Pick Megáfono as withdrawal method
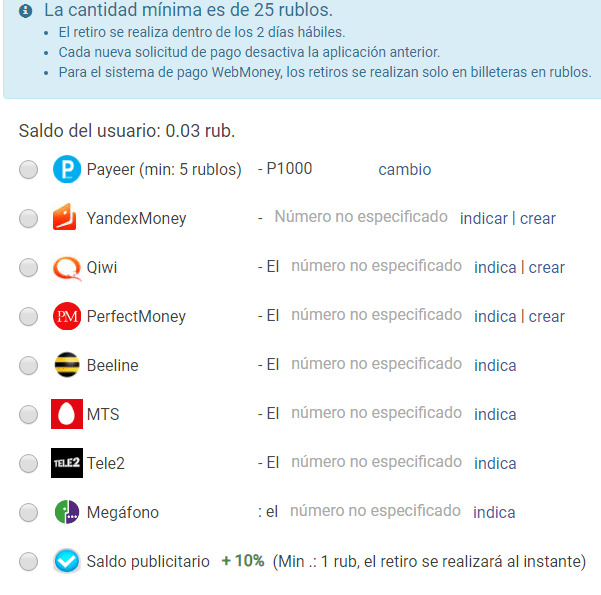 [x=28, y=513]
